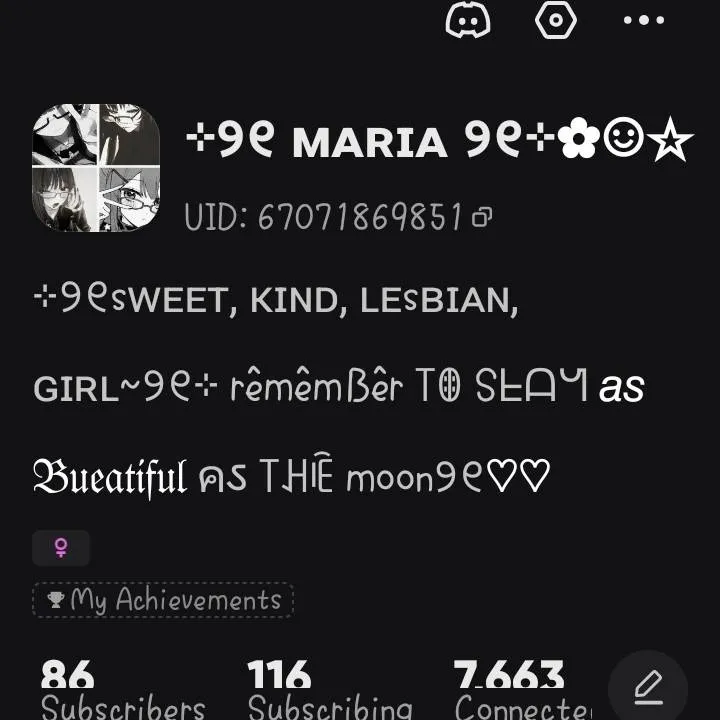Copy the UID number

click(483, 216)
